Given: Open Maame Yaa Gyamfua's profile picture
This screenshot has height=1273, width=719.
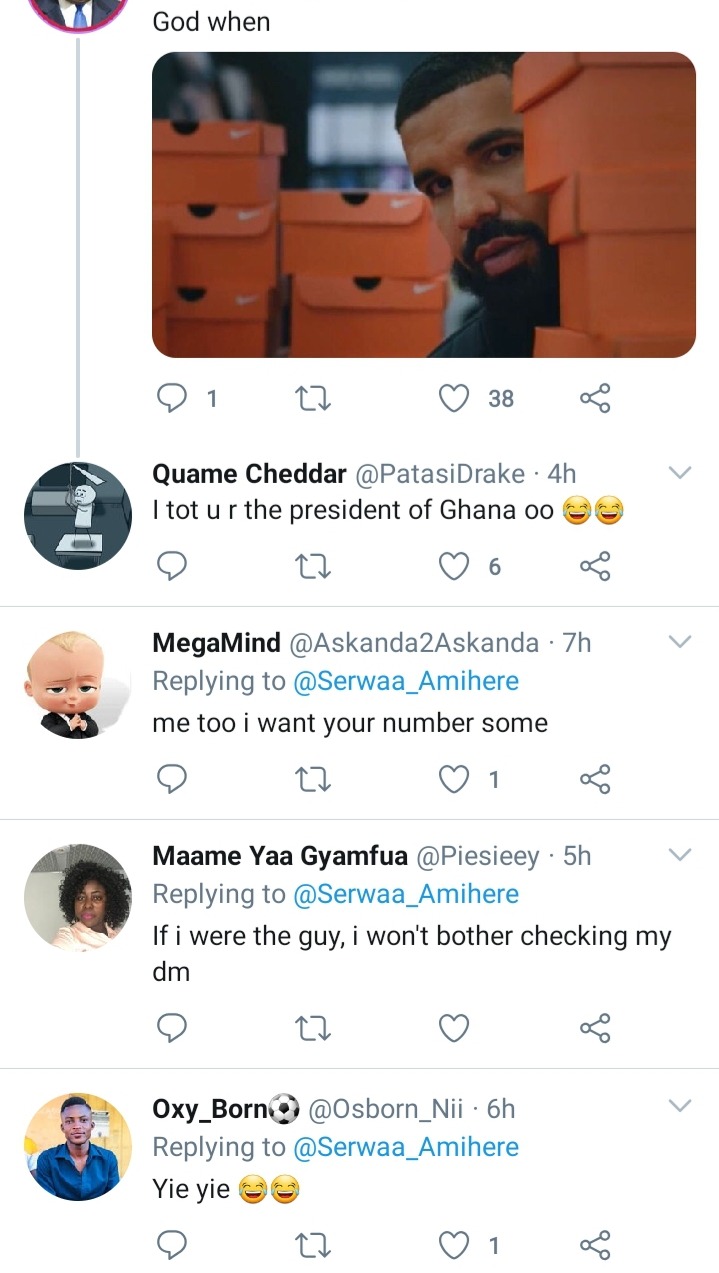Looking at the screenshot, I should [78, 897].
